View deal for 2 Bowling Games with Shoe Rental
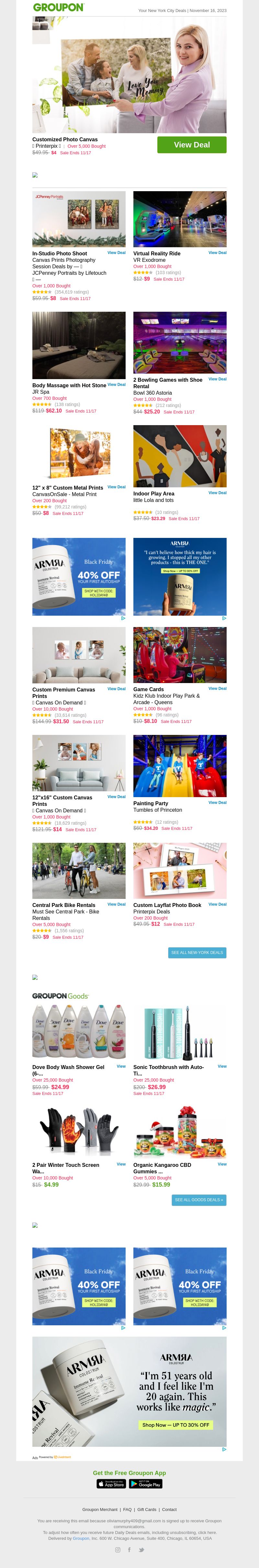The width and height of the screenshot is (259, 1568). (217, 379)
